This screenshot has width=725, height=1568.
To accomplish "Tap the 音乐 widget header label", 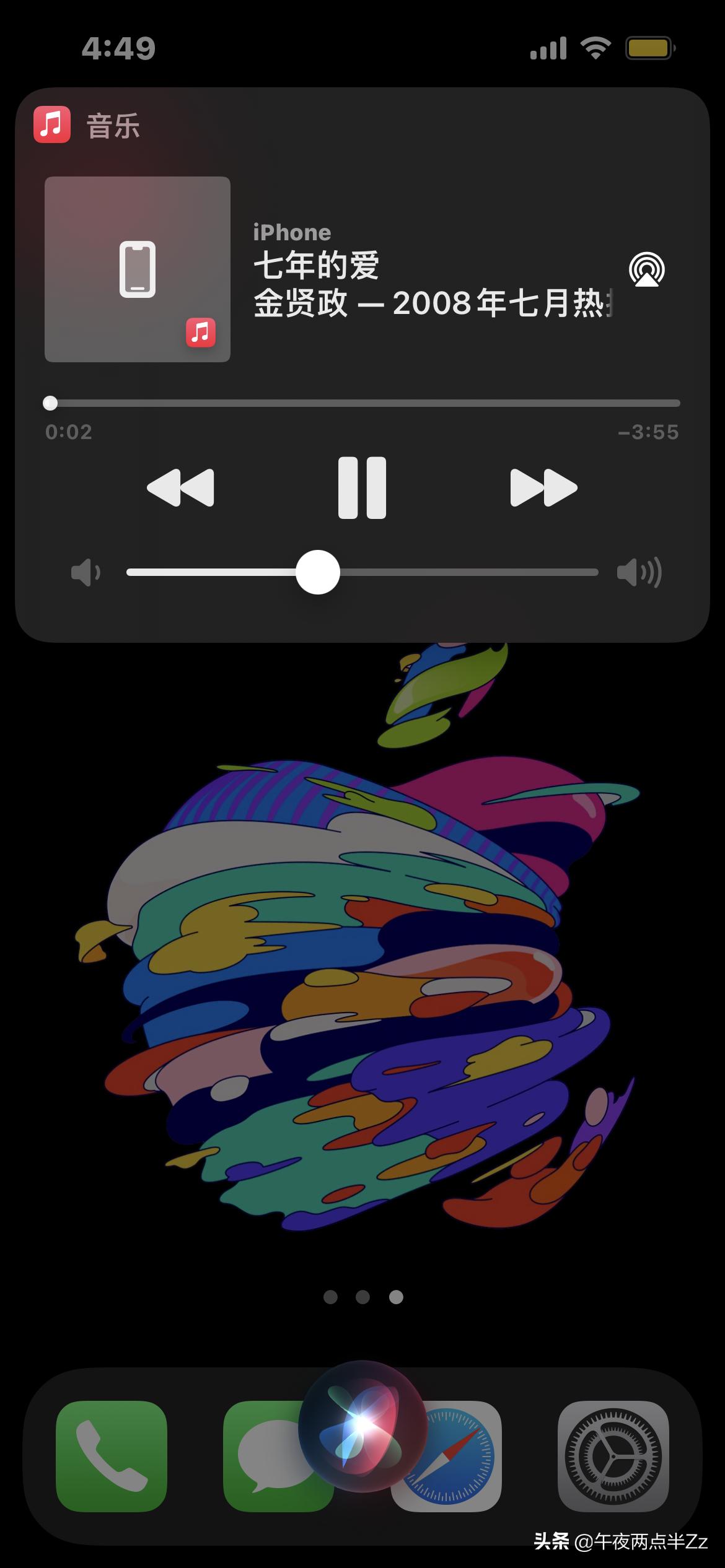I will [x=112, y=127].
